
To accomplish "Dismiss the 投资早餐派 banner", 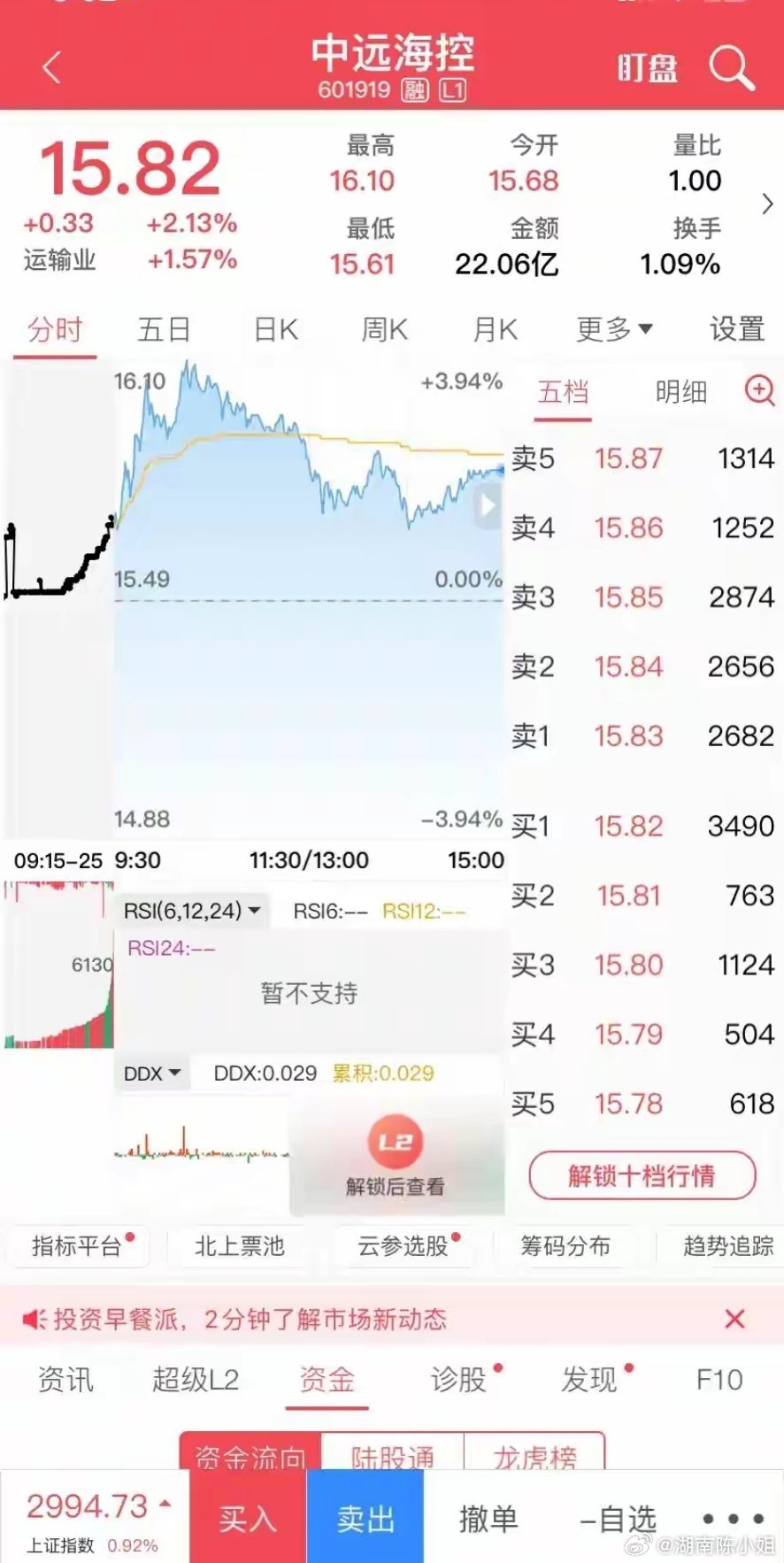I will [x=734, y=1320].
